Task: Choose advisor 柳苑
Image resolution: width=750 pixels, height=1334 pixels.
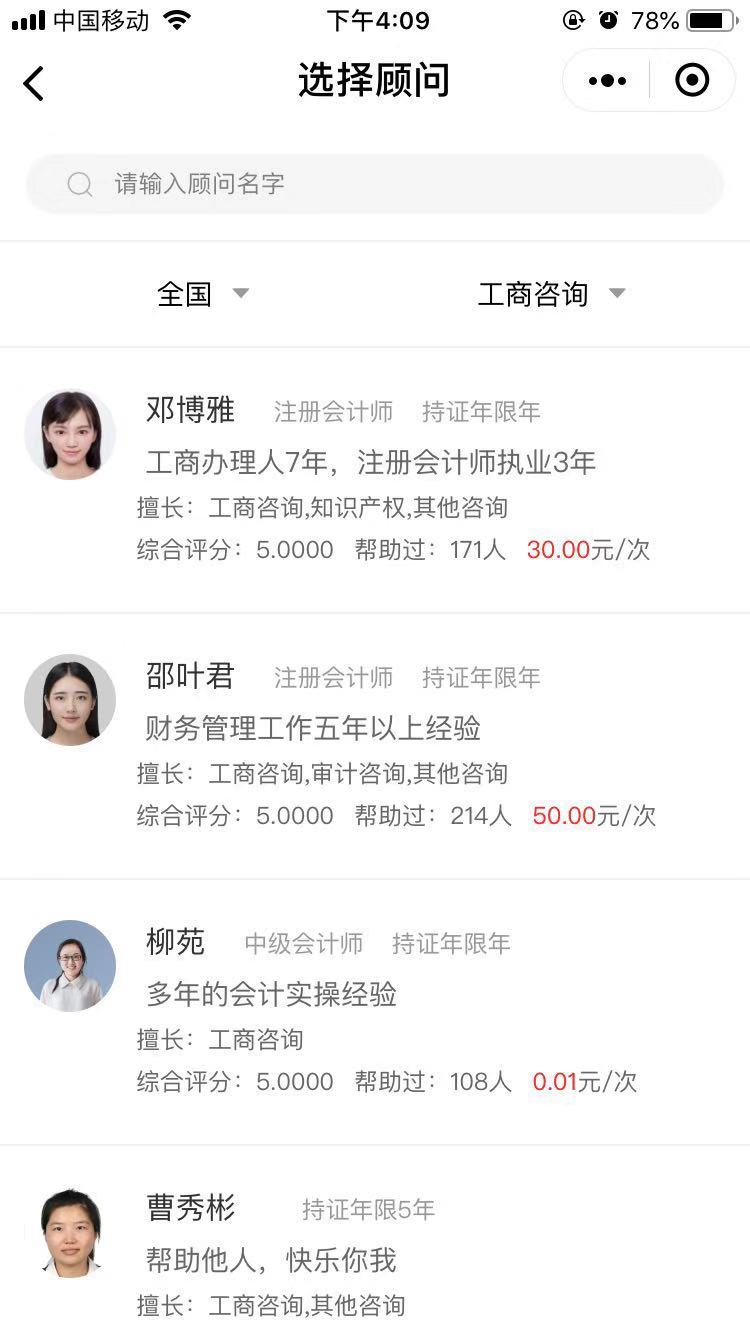Action: pyautogui.click(x=375, y=1012)
